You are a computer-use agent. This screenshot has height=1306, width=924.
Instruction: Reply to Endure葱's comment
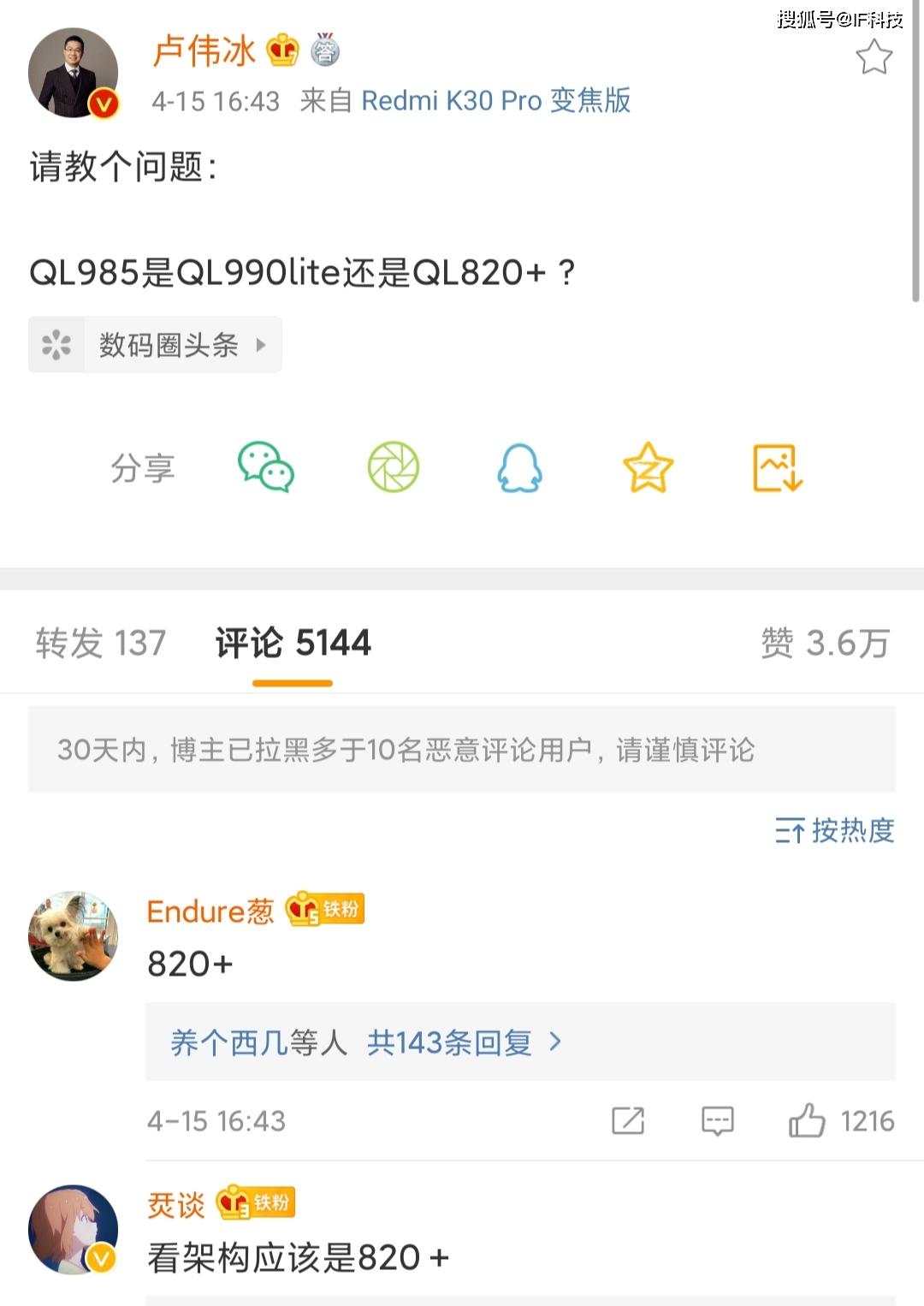point(717,1120)
